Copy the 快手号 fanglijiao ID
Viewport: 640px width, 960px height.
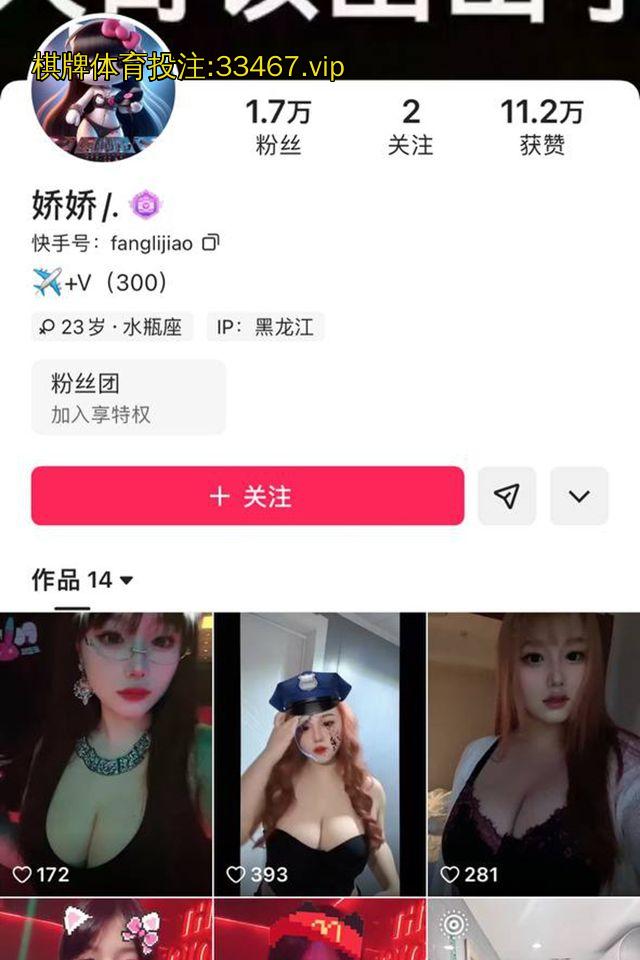pos(211,243)
